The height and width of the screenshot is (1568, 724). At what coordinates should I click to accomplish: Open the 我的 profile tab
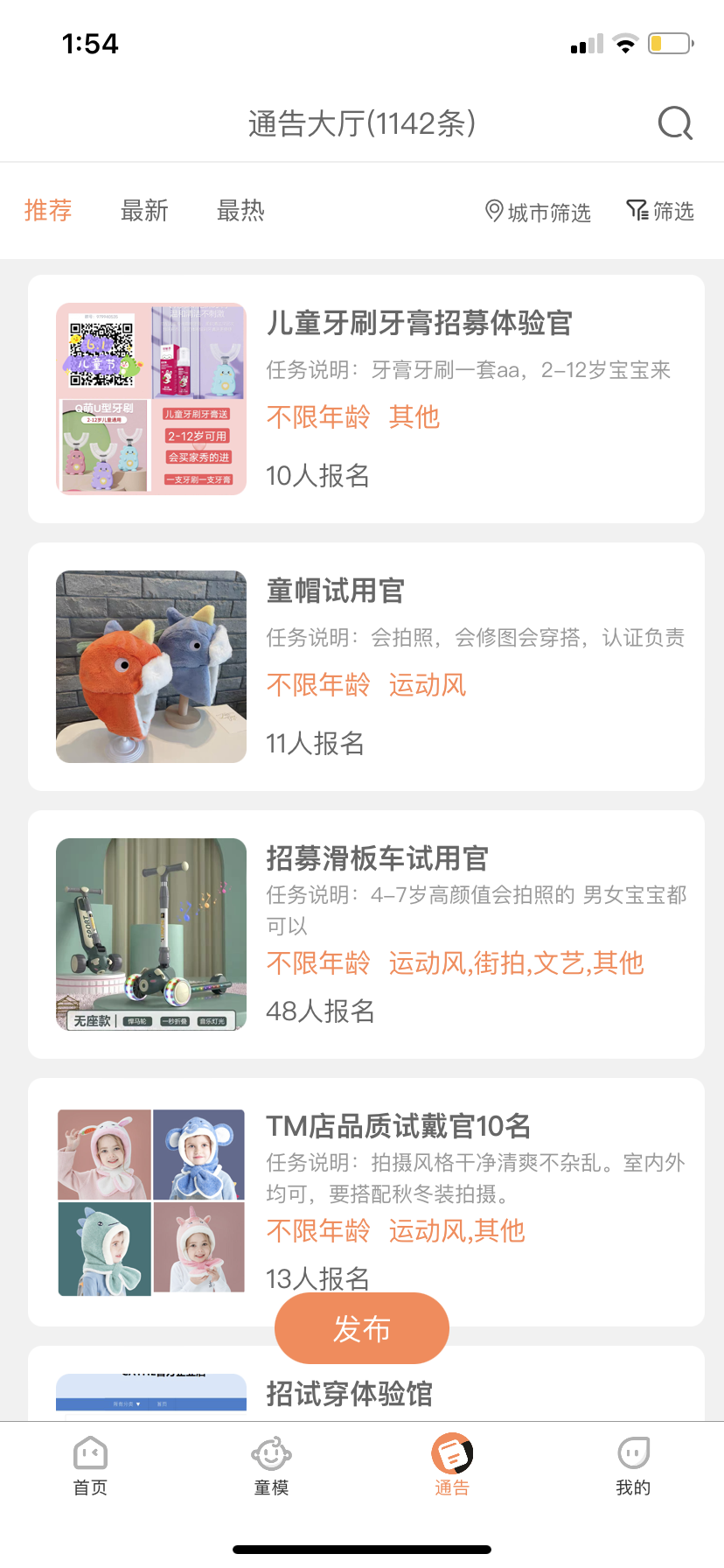coord(633,1466)
